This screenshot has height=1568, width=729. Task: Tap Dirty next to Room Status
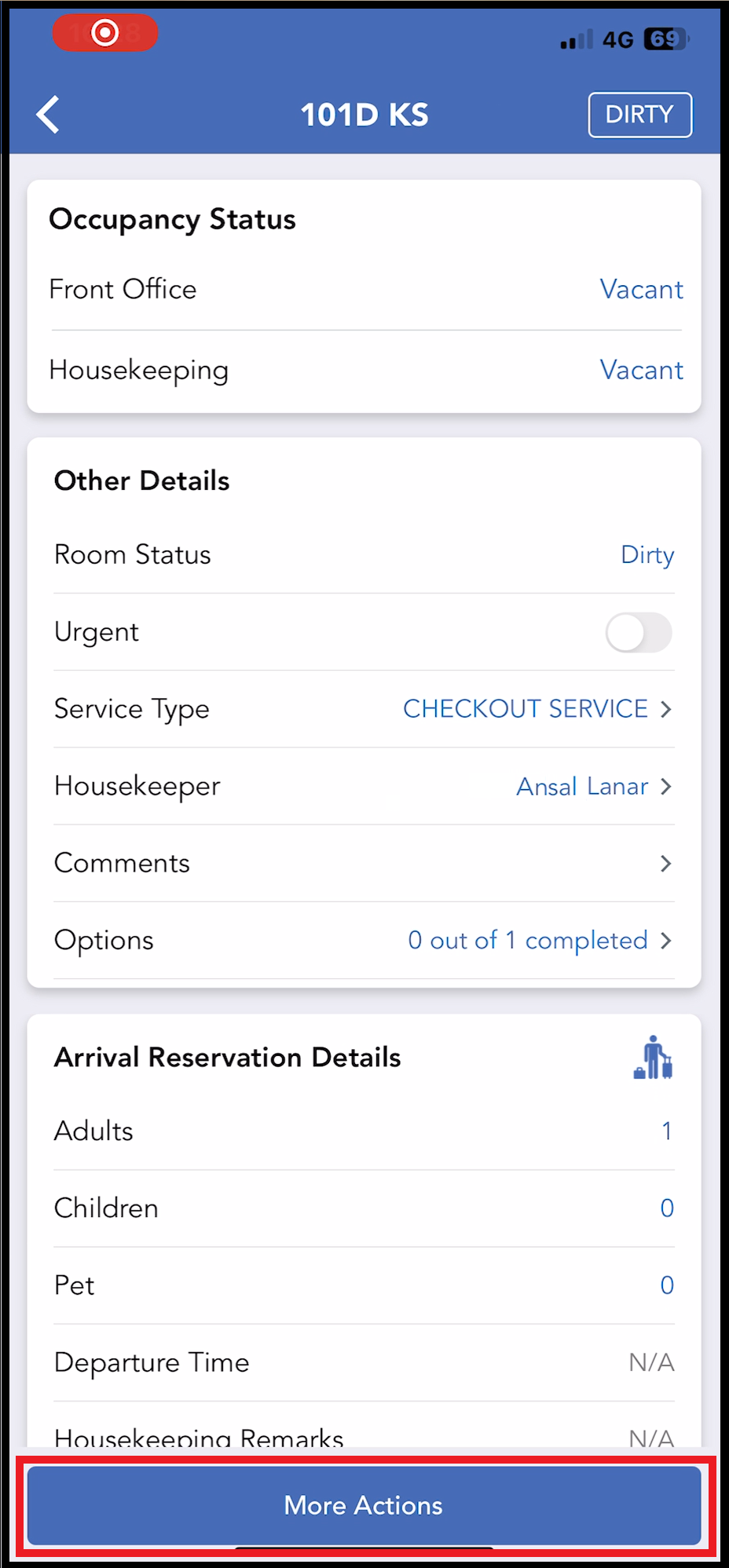coord(647,554)
